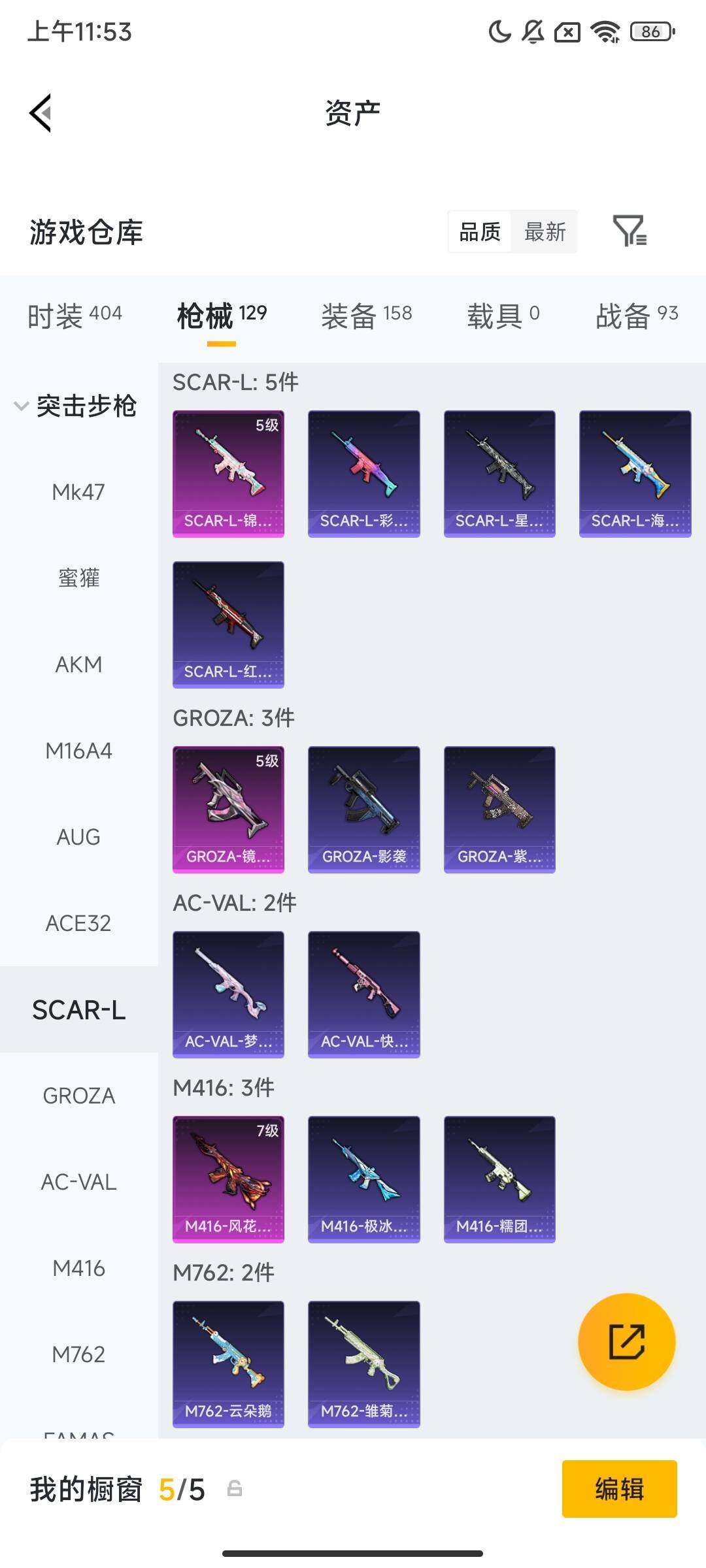Select Mk47 in the weapon list

(x=78, y=492)
